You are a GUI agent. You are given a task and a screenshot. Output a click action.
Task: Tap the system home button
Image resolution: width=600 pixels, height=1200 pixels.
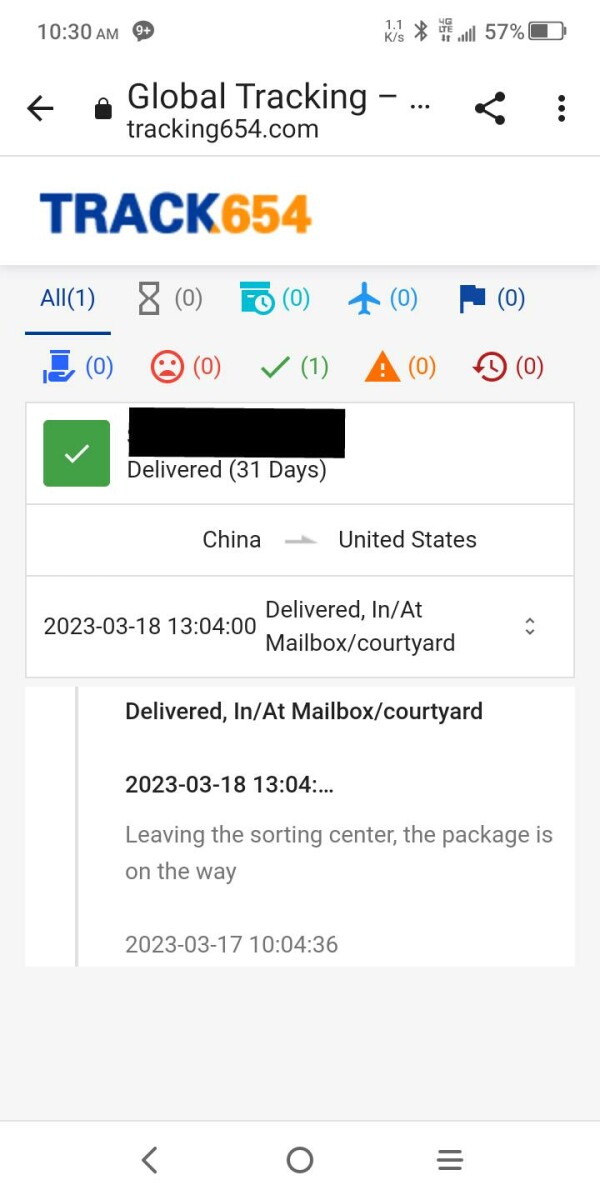pyautogui.click(x=300, y=1160)
